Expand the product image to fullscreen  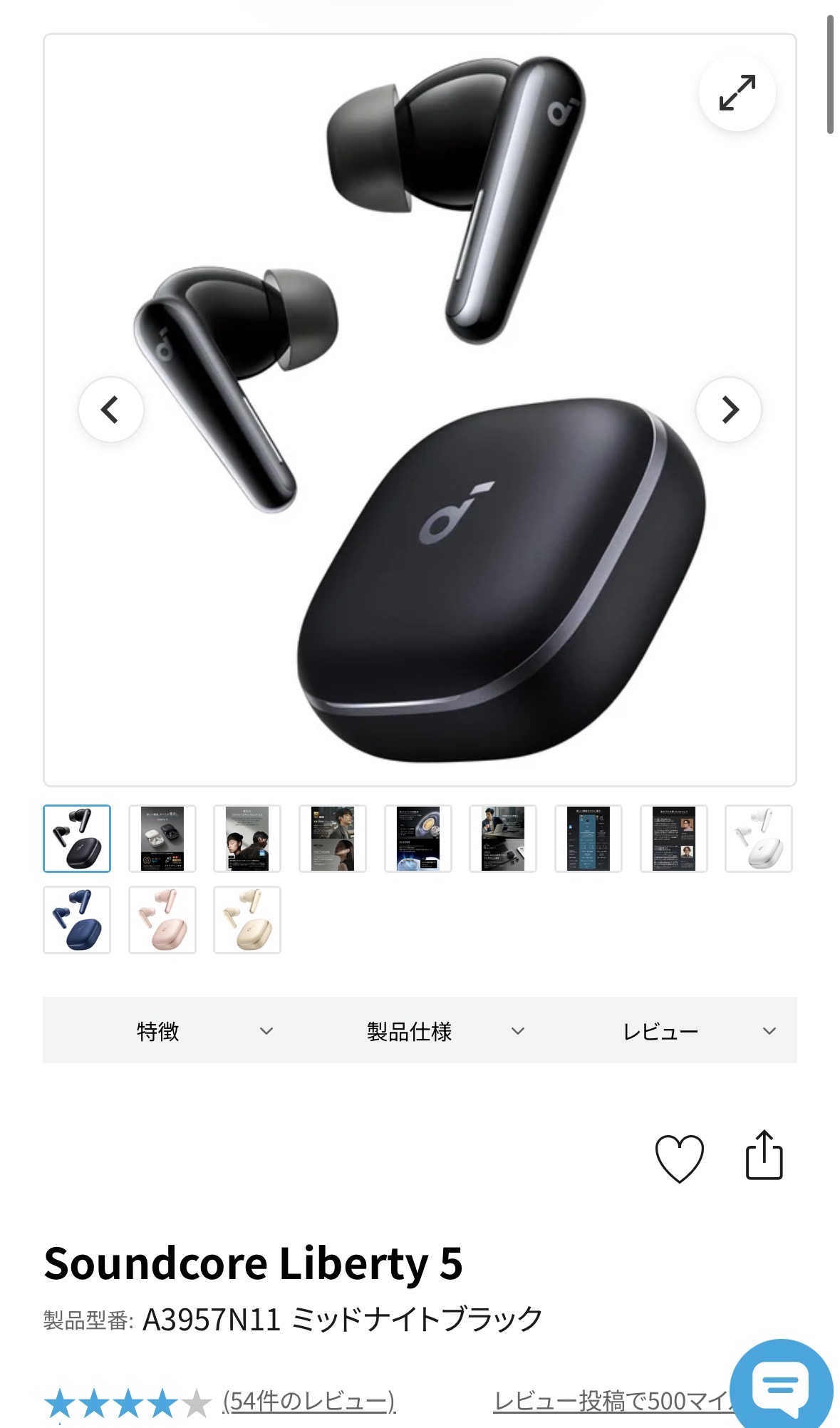point(737,93)
